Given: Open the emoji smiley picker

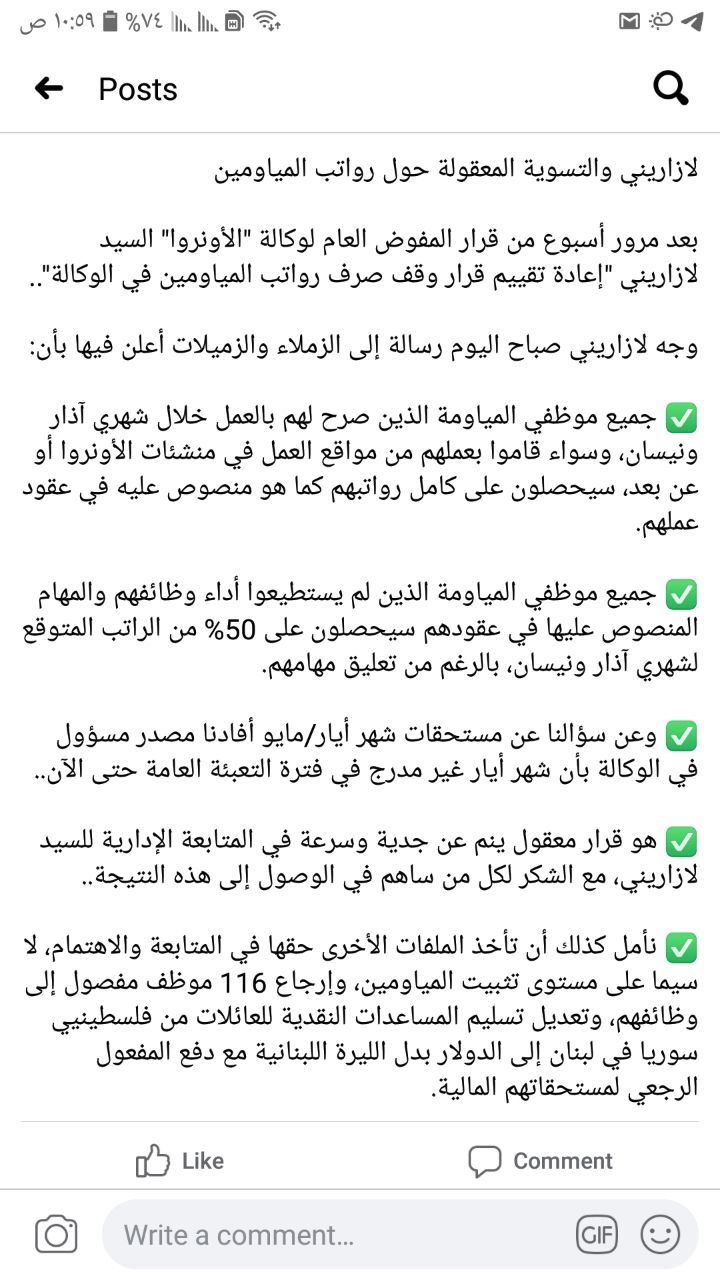Looking at the screenshot, I should (x=660, y=1235).
